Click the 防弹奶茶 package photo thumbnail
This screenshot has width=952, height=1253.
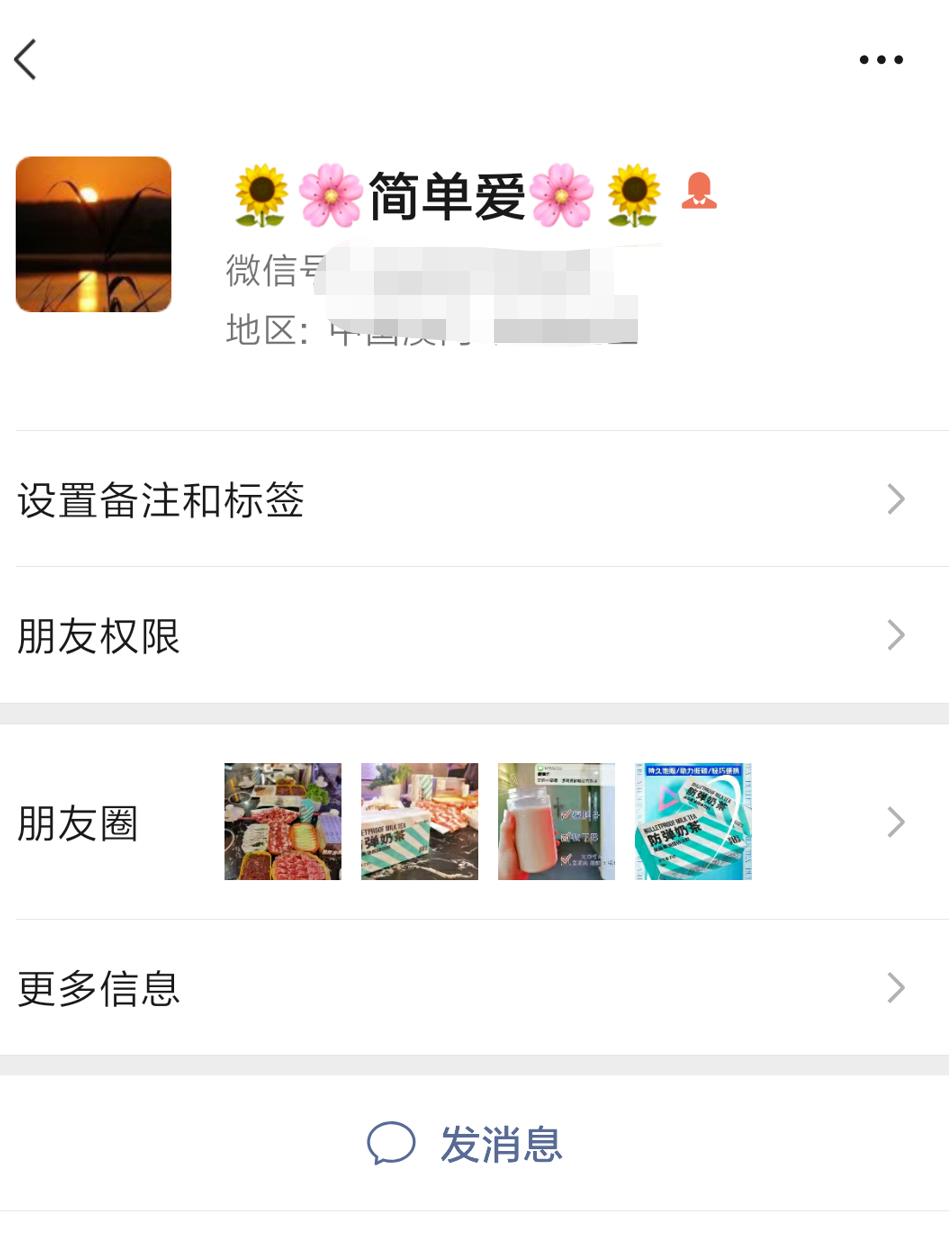pyautogui.click(x=692, y=821)
